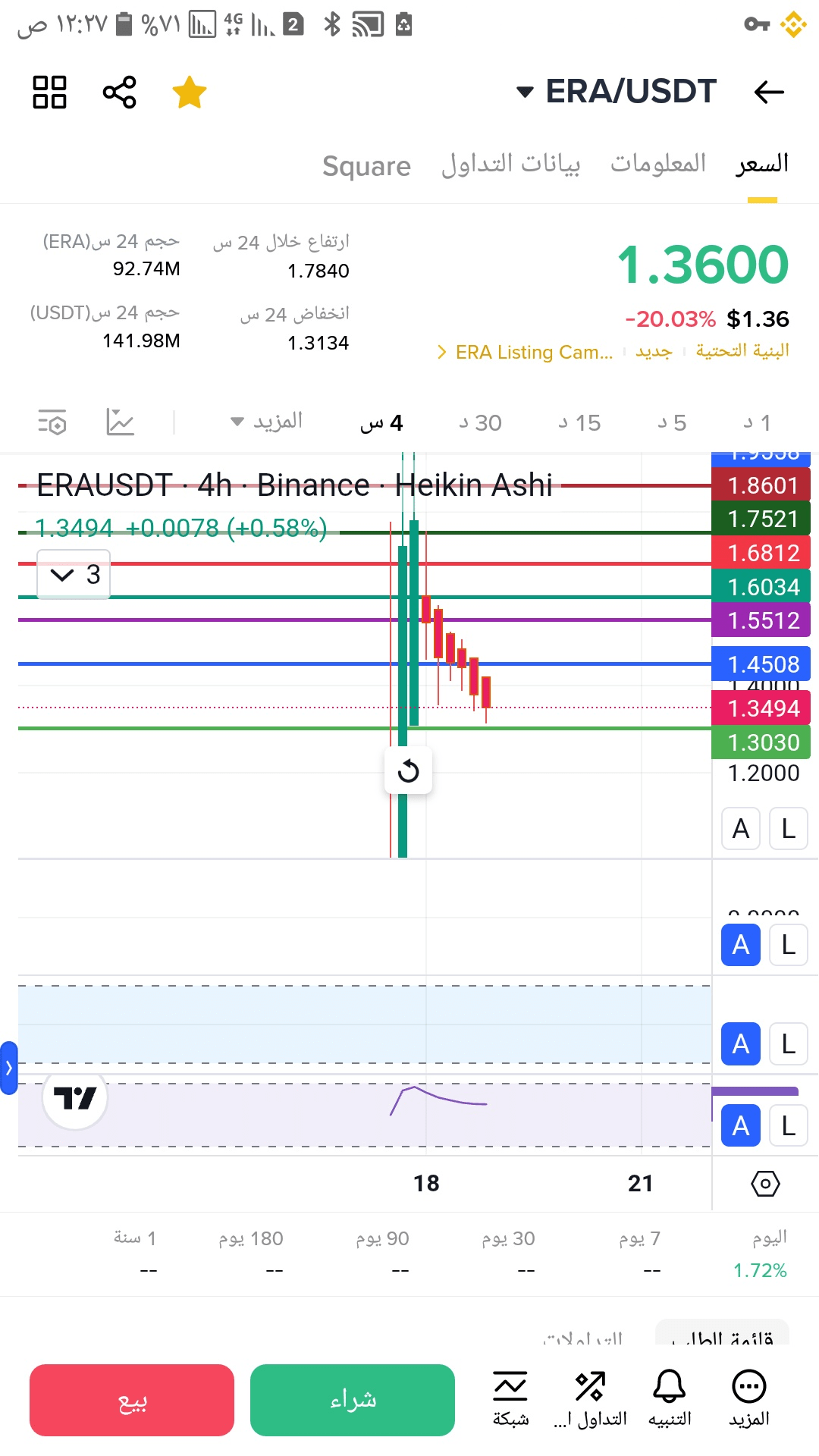
Task: Open the التنبيه alert bell
Action: pos(670,1398)
